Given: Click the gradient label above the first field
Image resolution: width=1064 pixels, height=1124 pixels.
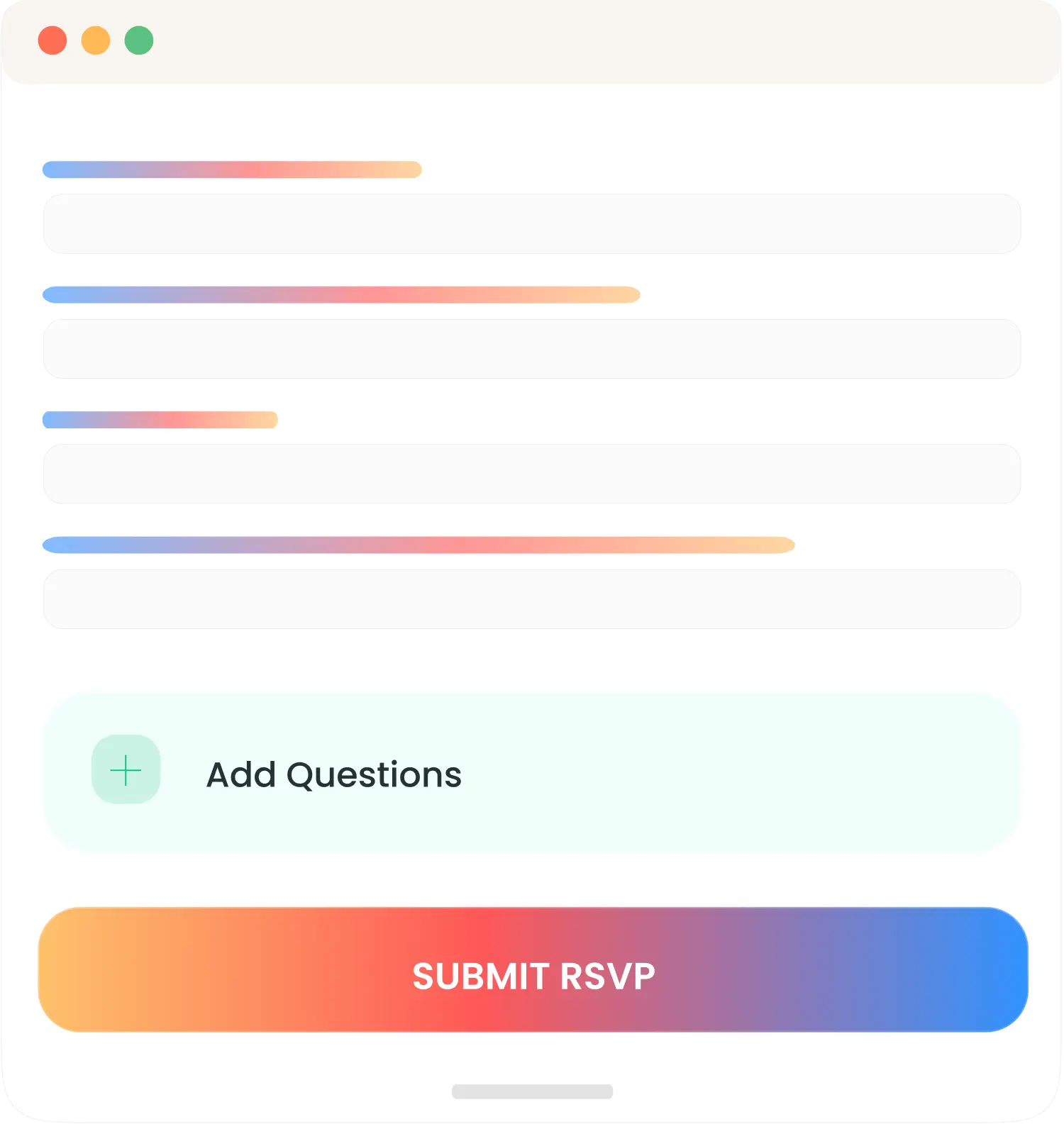Looking at the screenshot, I should tap(232, 169).
